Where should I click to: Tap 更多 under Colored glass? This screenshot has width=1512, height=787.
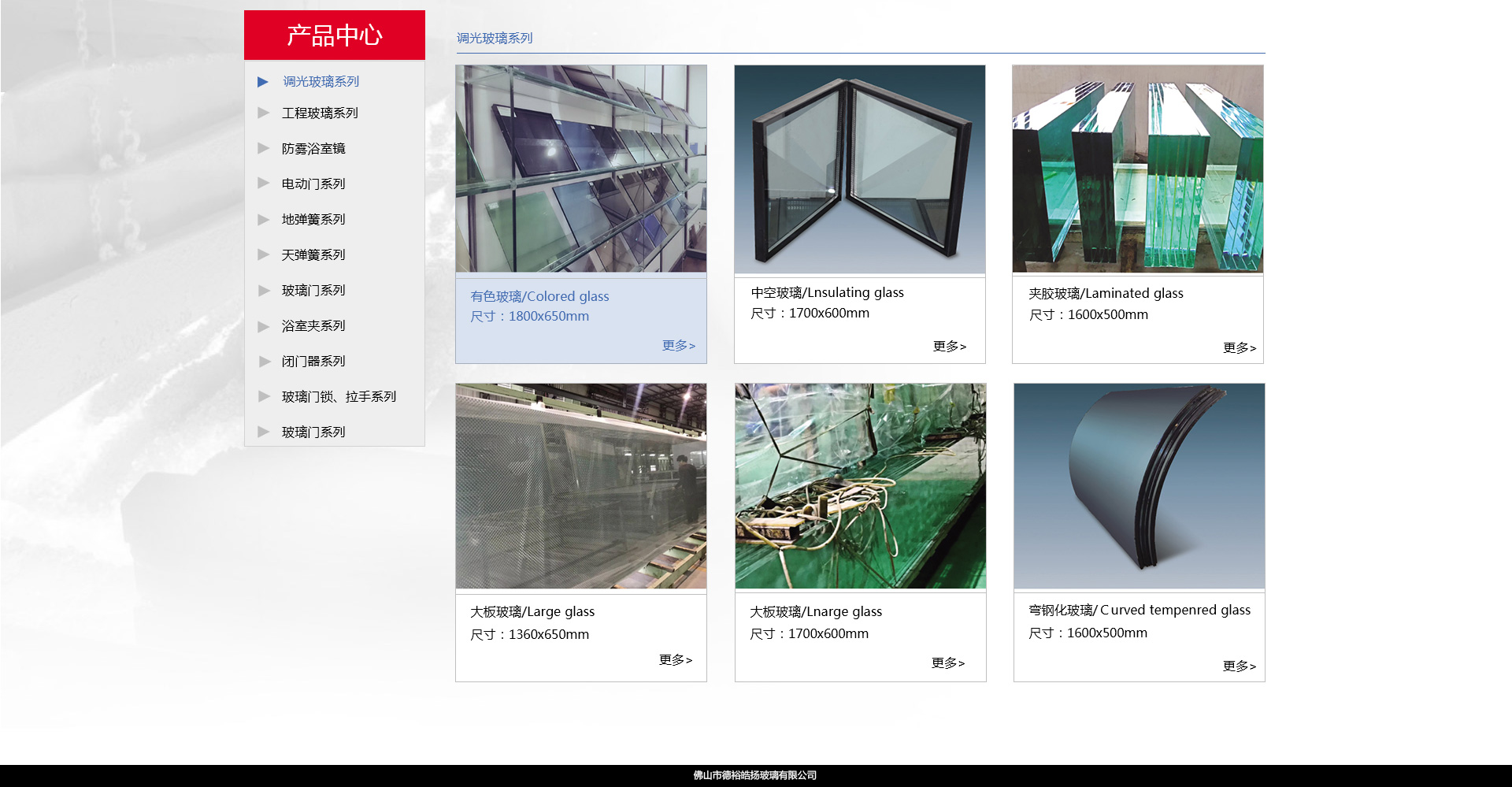[x=678, y=345]
